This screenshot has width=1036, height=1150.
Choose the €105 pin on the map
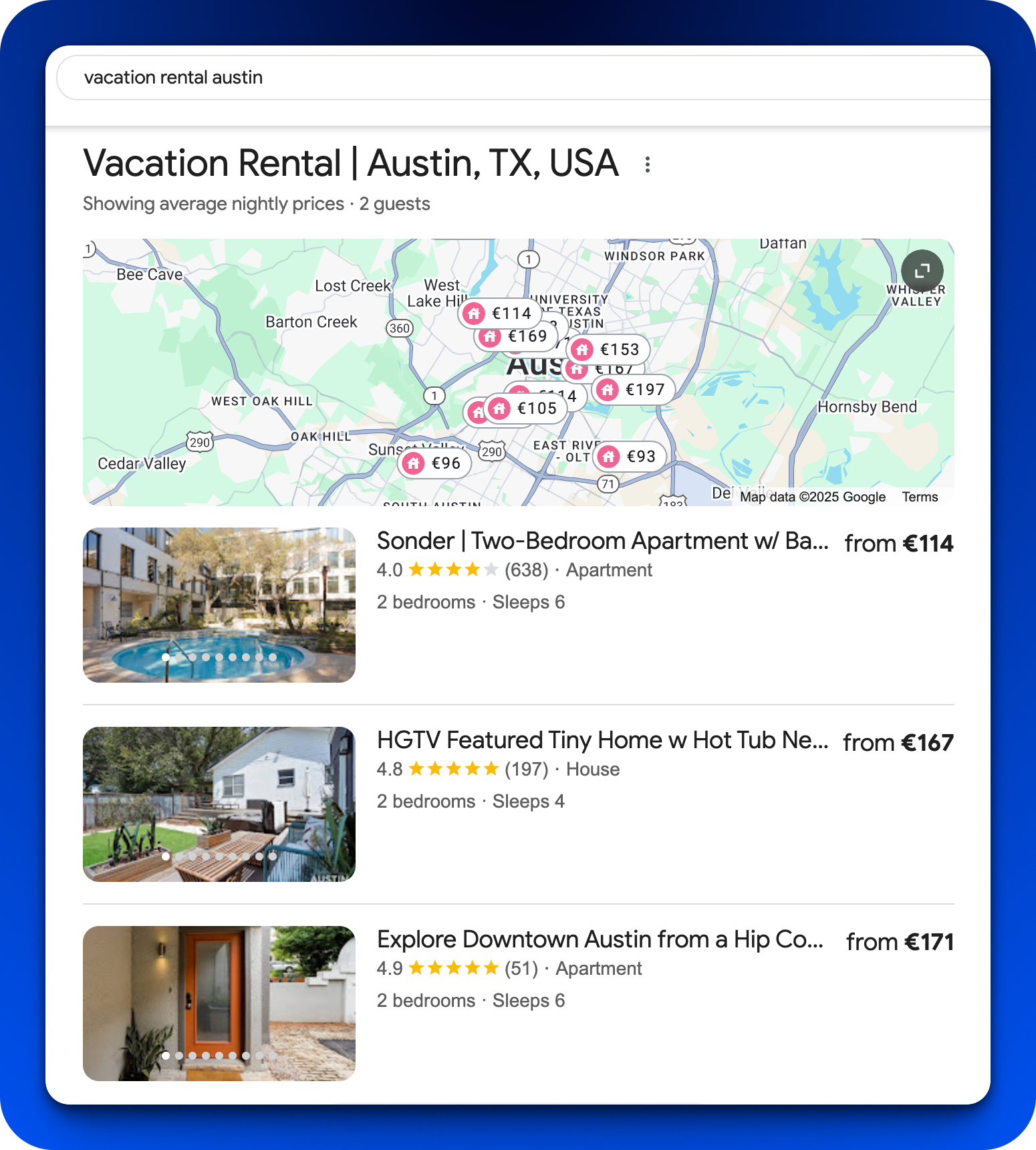tap(527, 409)
